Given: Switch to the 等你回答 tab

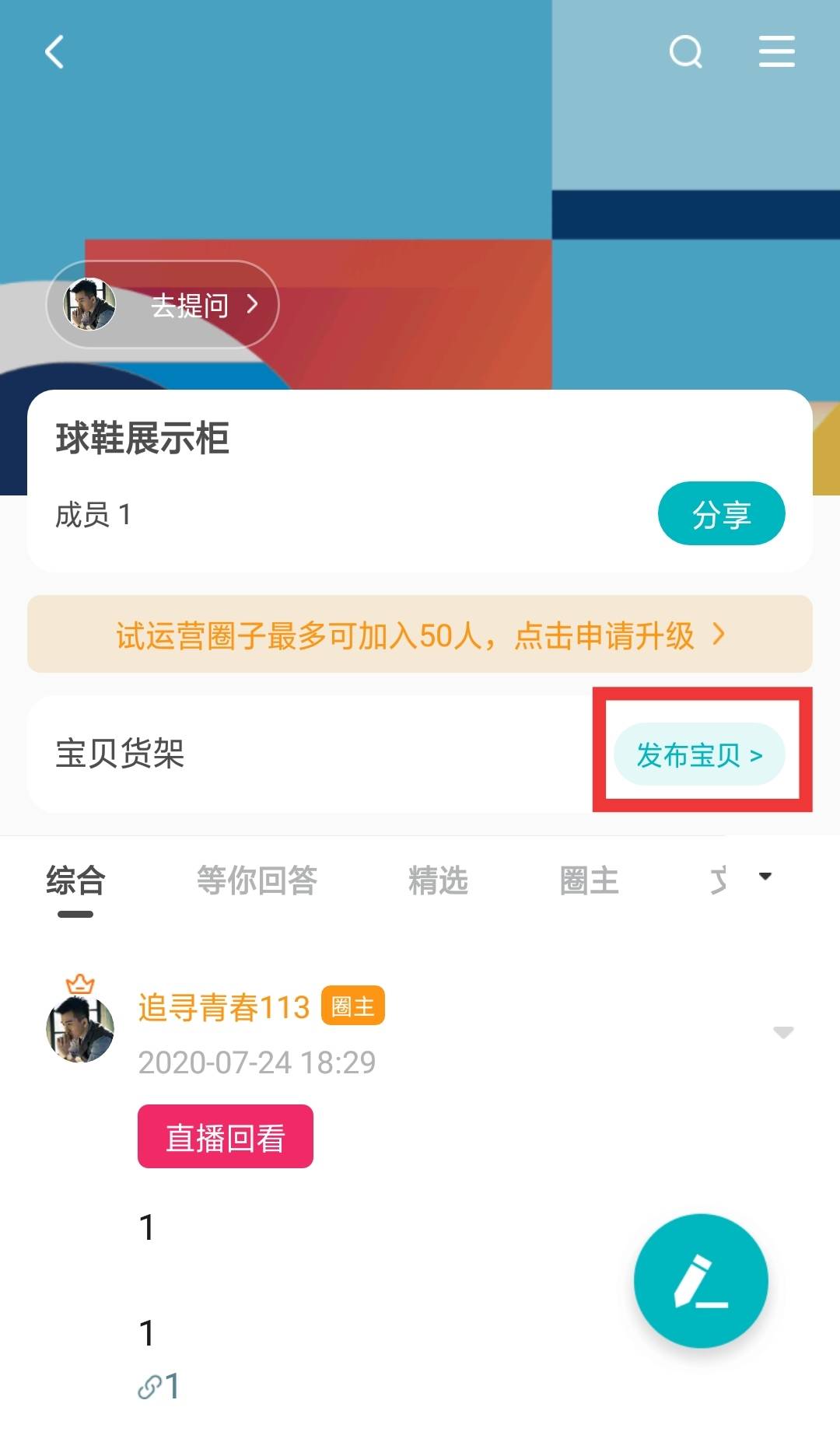Looking at the screenshot, I should [257, 881].
